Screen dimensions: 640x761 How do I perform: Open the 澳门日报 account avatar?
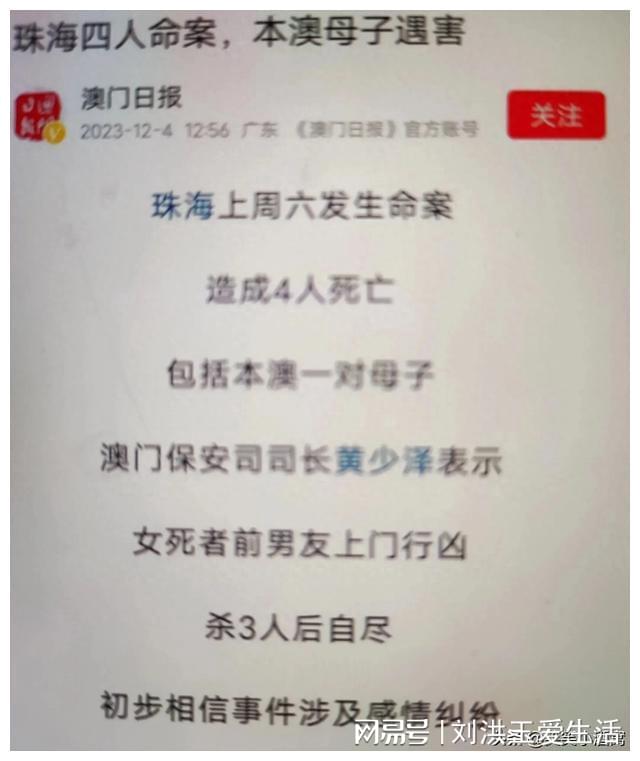(39, 115)
